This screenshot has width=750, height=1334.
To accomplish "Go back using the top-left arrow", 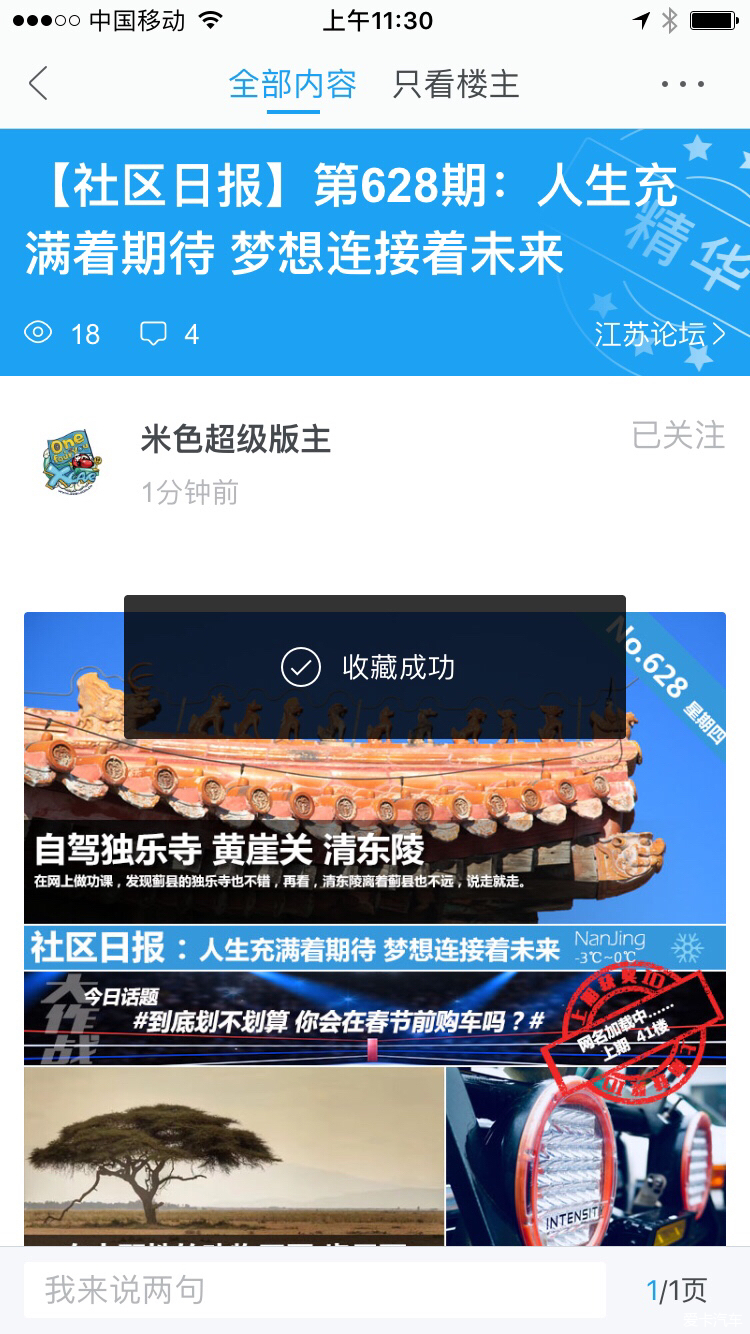I will [38, 84].
